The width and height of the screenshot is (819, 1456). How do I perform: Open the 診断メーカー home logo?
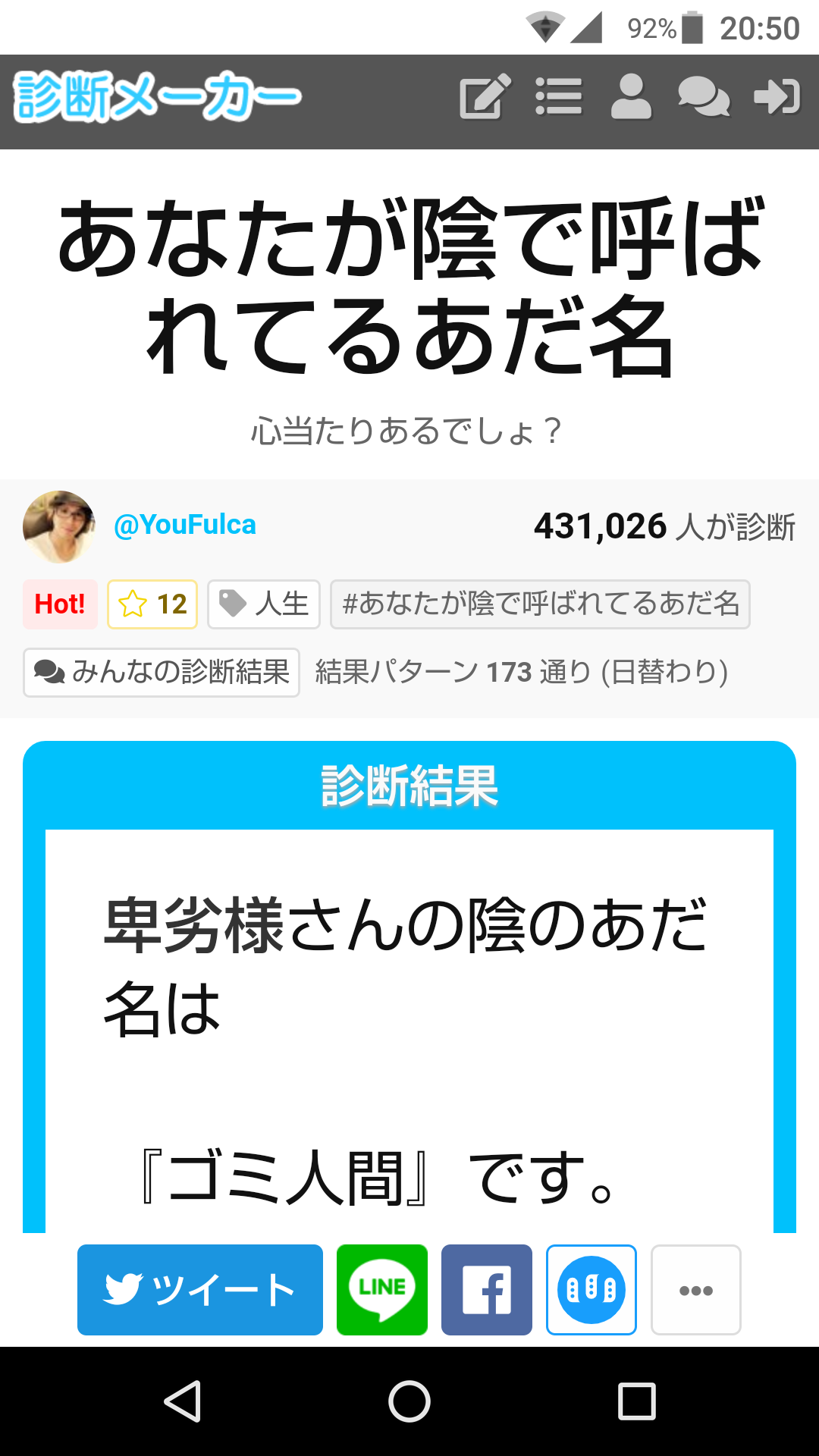coord(157,97)
